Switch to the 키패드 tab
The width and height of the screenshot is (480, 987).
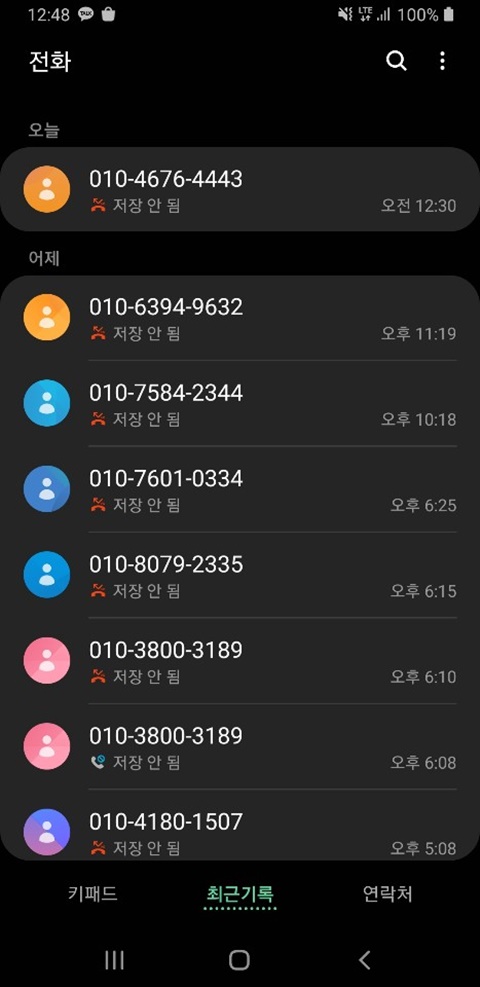pyautogui.click(x=92, y=894)
